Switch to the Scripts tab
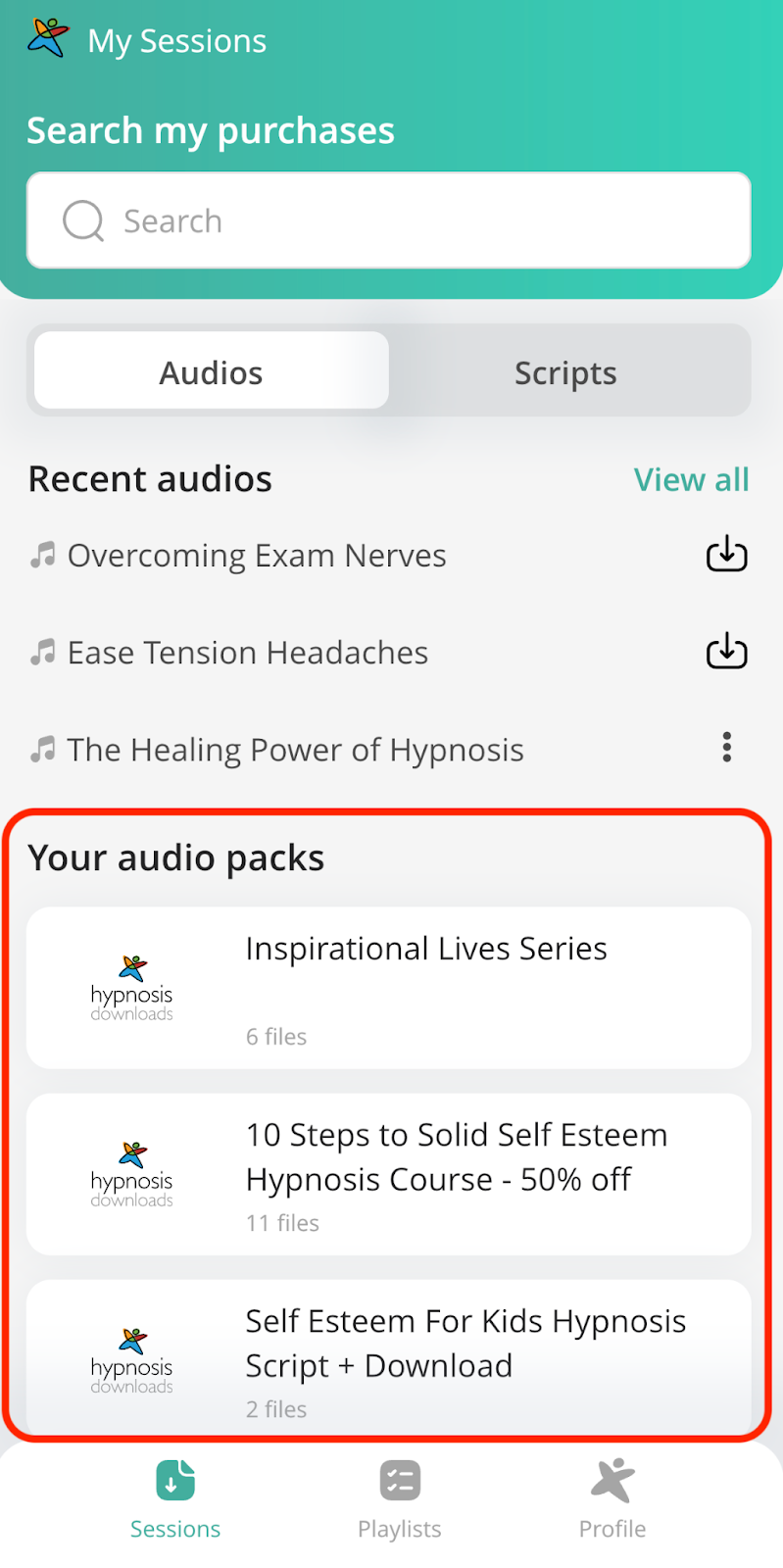Viewport: 783px width, 1568px height. pos(565,372)
